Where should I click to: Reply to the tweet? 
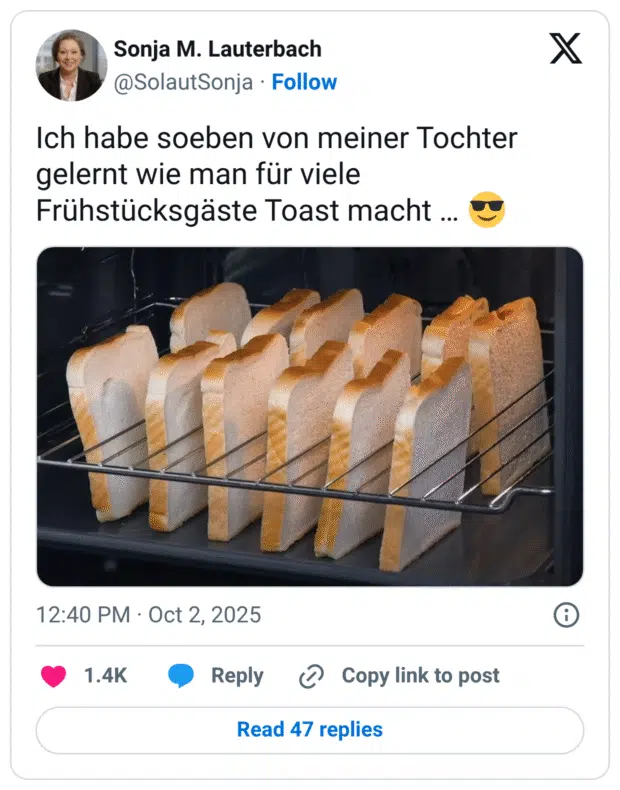click(216, 675)
